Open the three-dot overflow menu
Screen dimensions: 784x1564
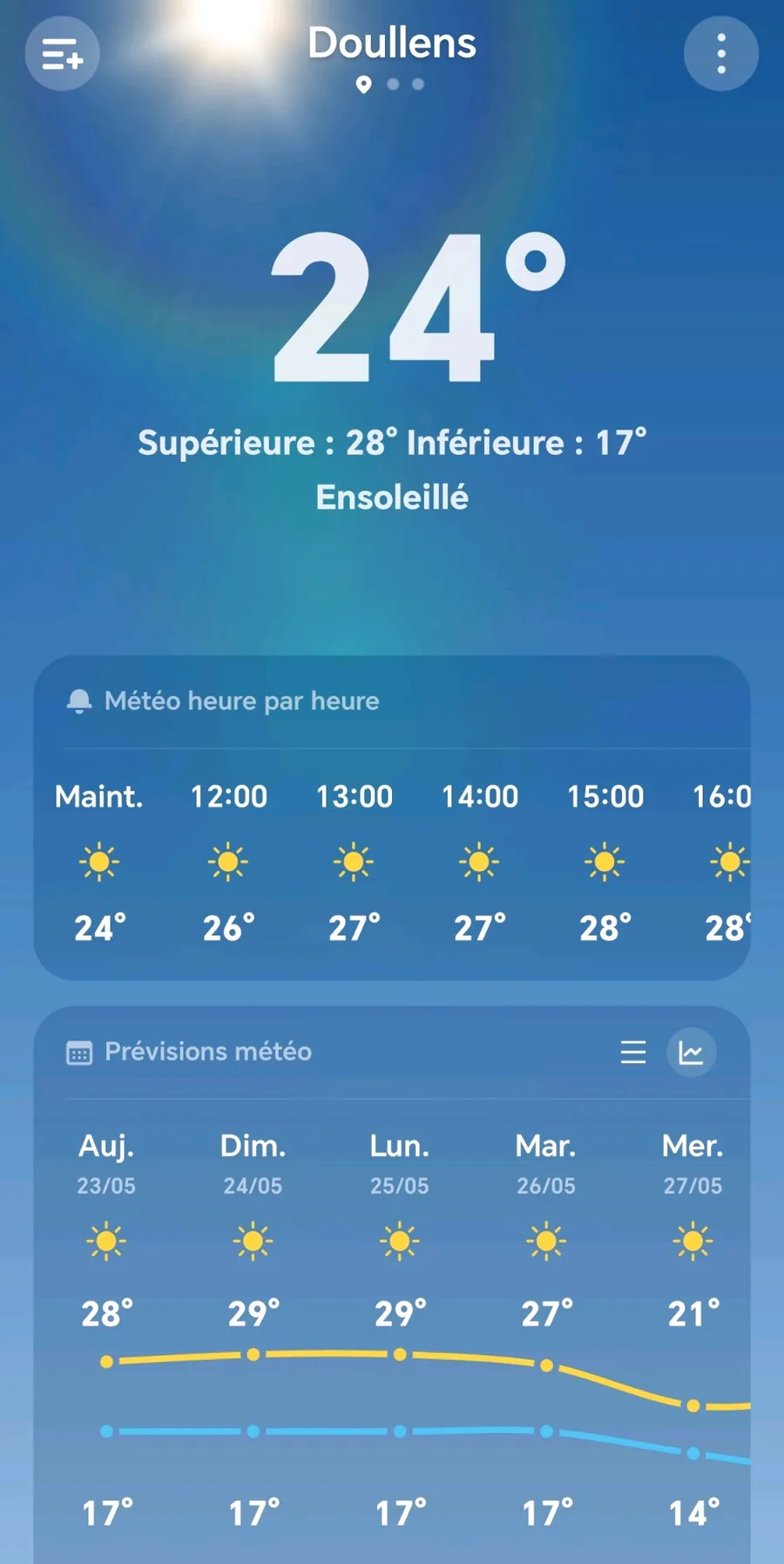[x=721, y=54]
